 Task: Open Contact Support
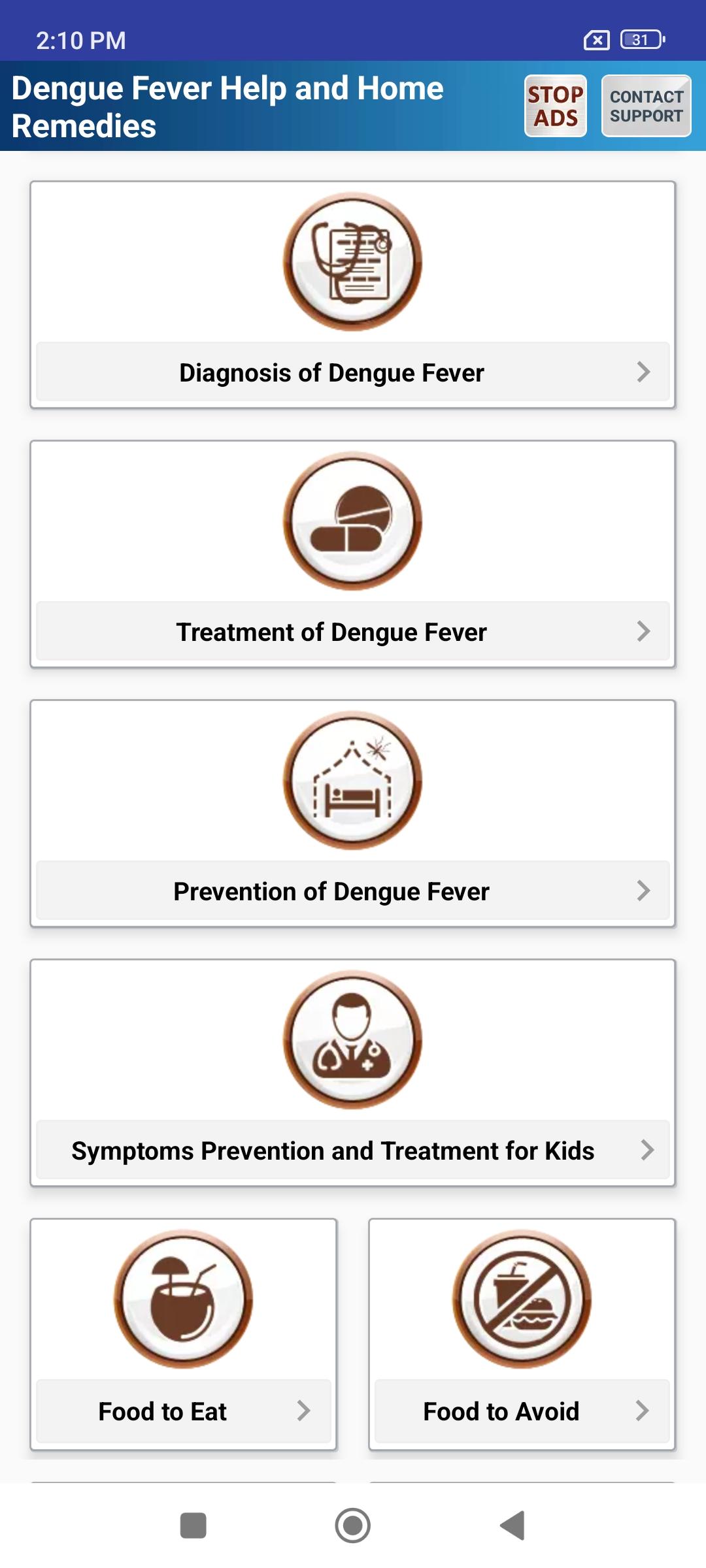click(x=646, y=106)
